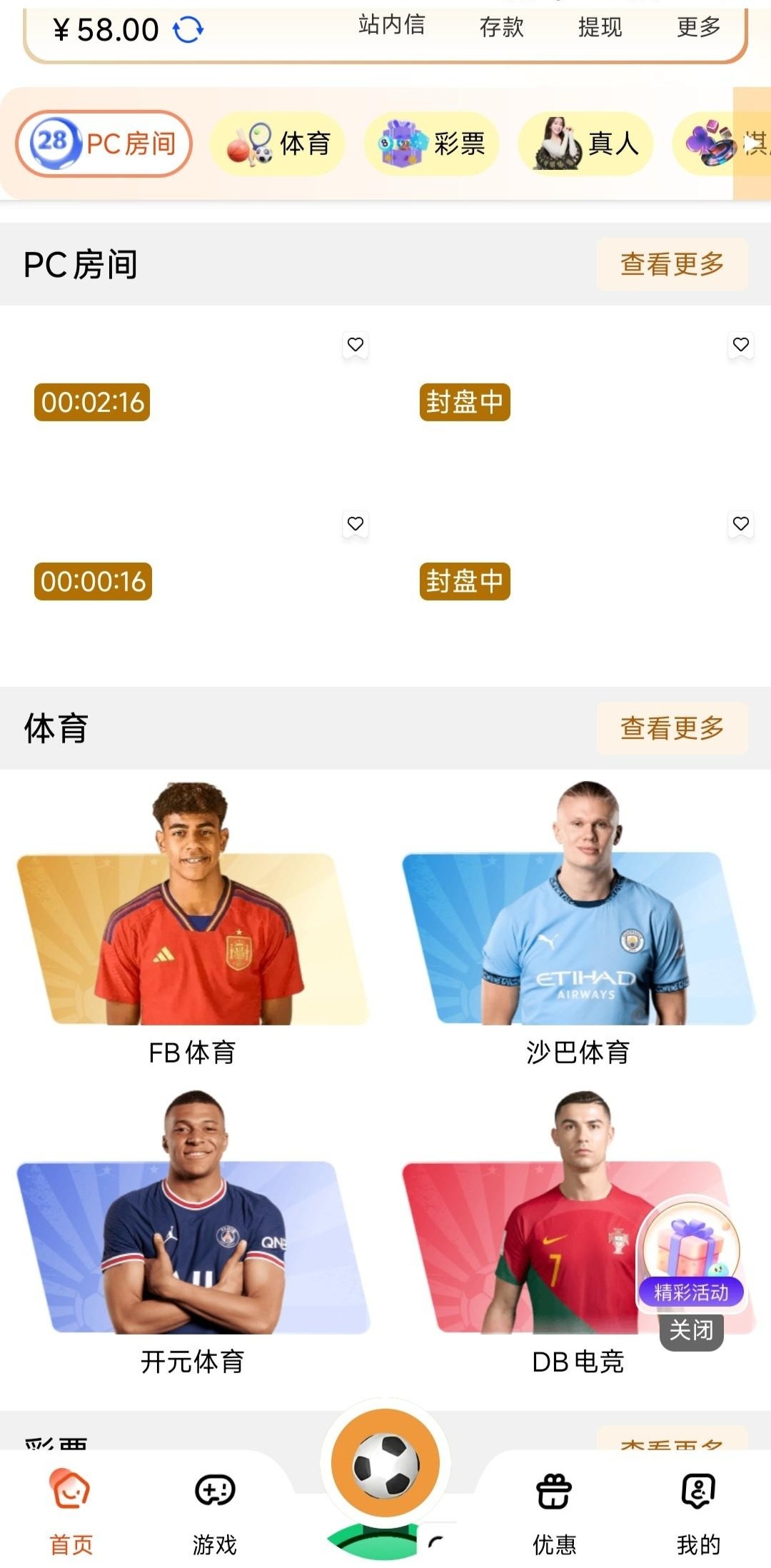This screenshot has width=771, height=1568.
Task: Open 站内信 messages
Action: (x=391, y=26)
